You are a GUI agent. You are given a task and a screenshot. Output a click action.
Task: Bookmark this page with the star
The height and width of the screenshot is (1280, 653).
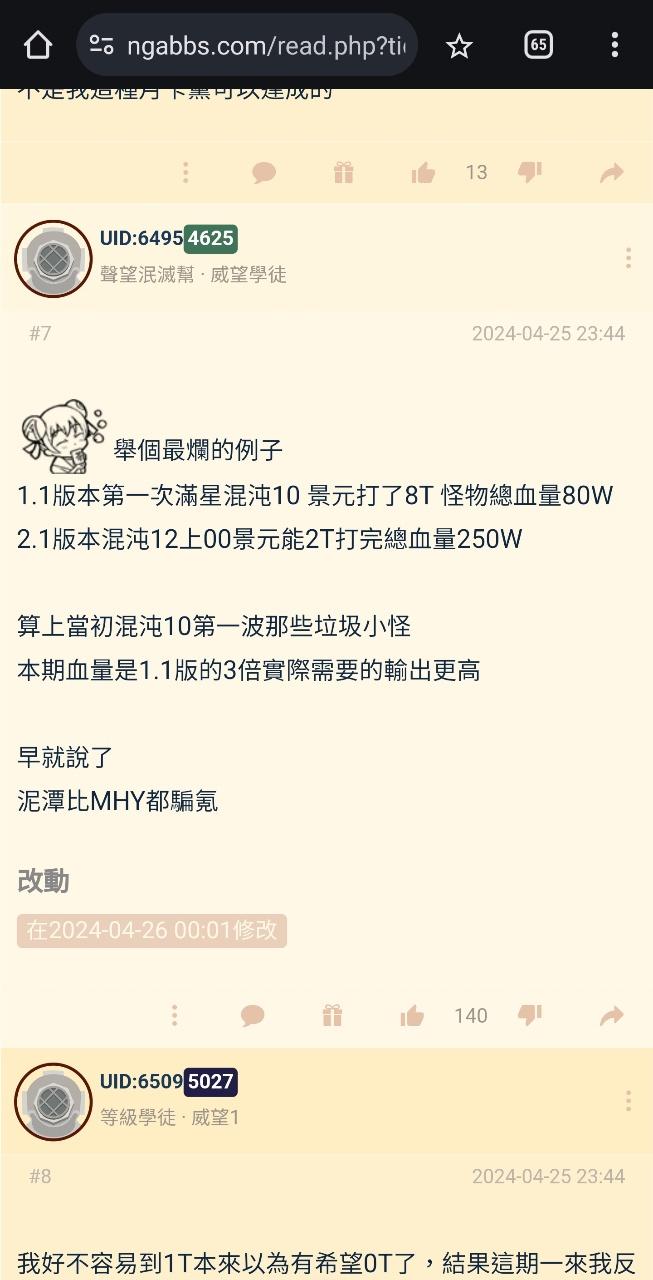pos(459,46)
